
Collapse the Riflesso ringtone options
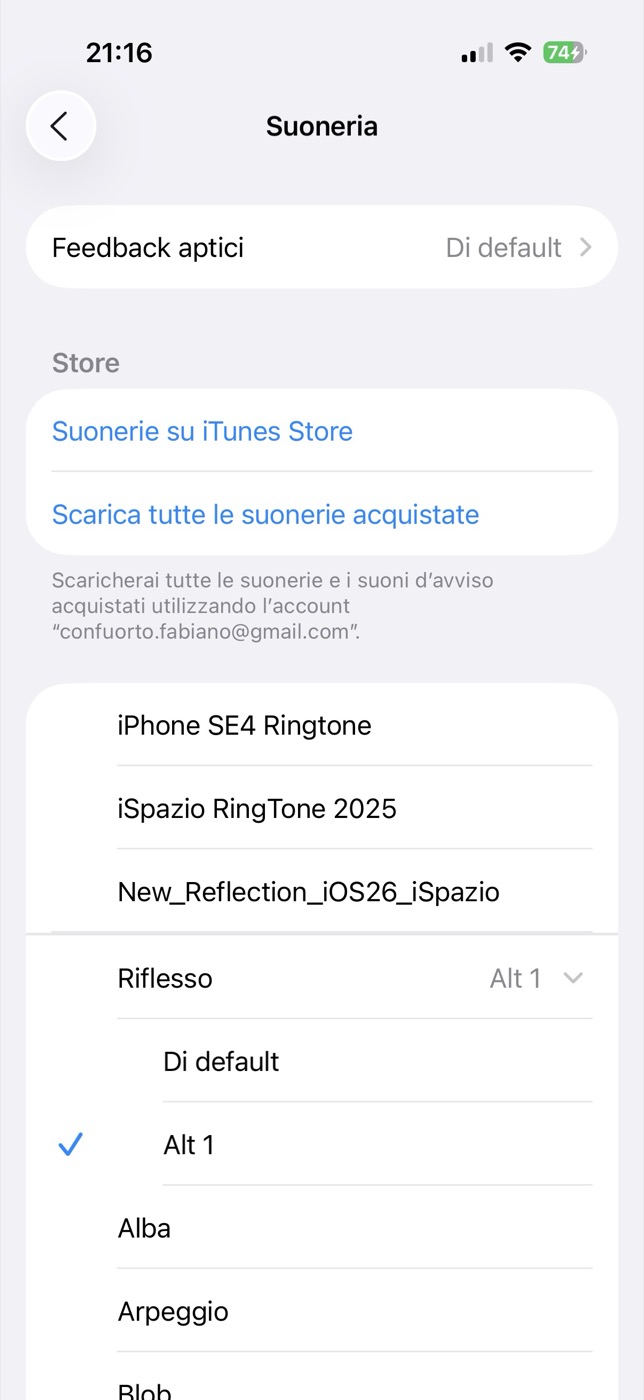(321, 978)
